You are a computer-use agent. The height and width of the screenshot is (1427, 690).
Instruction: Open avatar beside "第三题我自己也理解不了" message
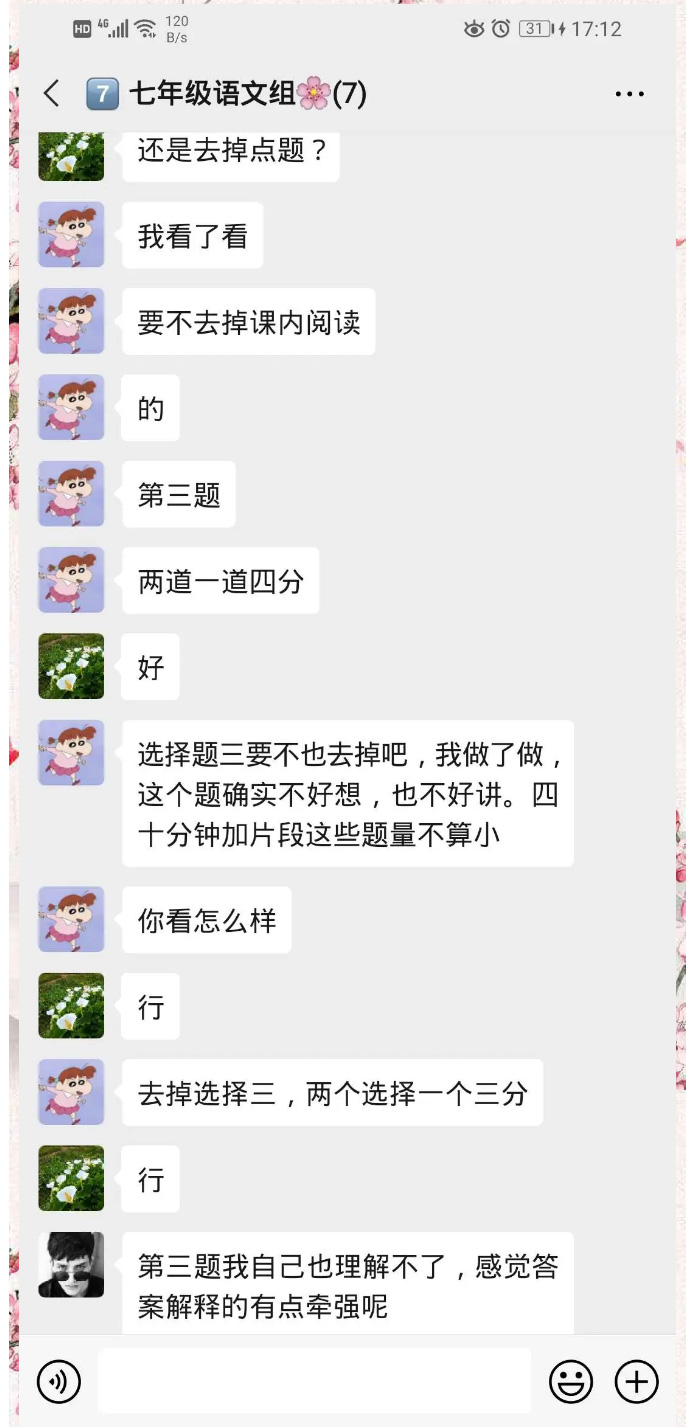pyautogui.click(x=71, y=1265)
